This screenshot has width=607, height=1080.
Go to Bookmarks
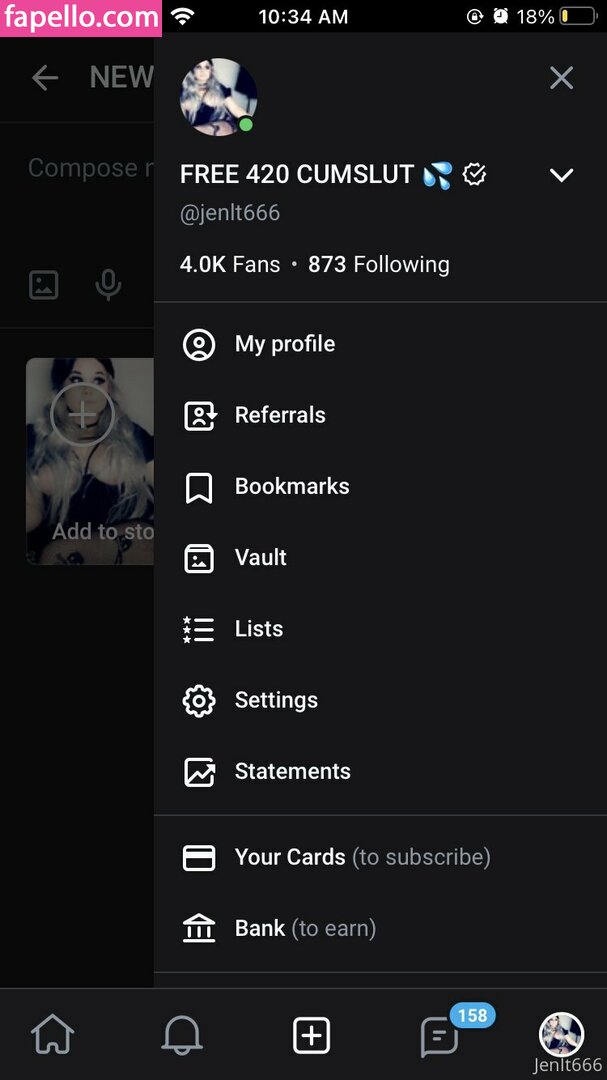(x=291, y=486)
